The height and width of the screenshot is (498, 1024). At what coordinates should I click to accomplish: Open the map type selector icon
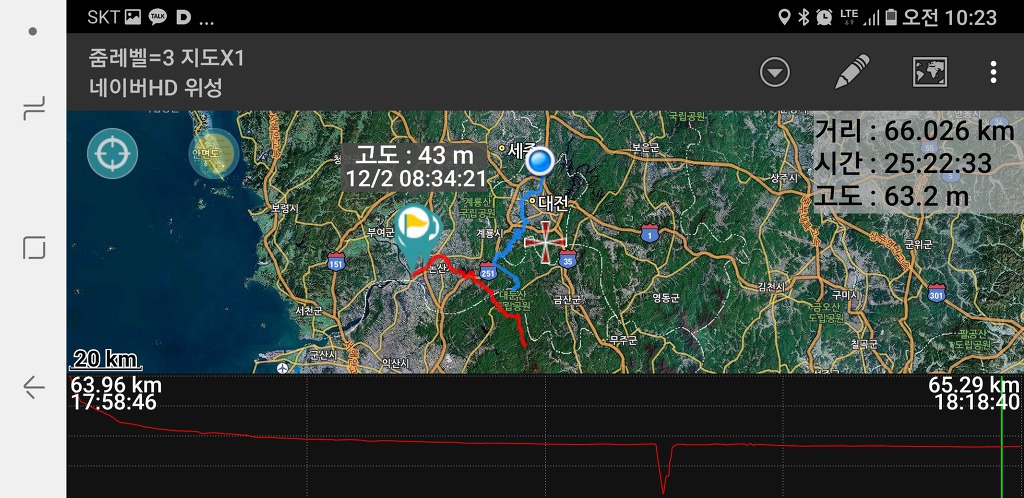click(930, 72)
